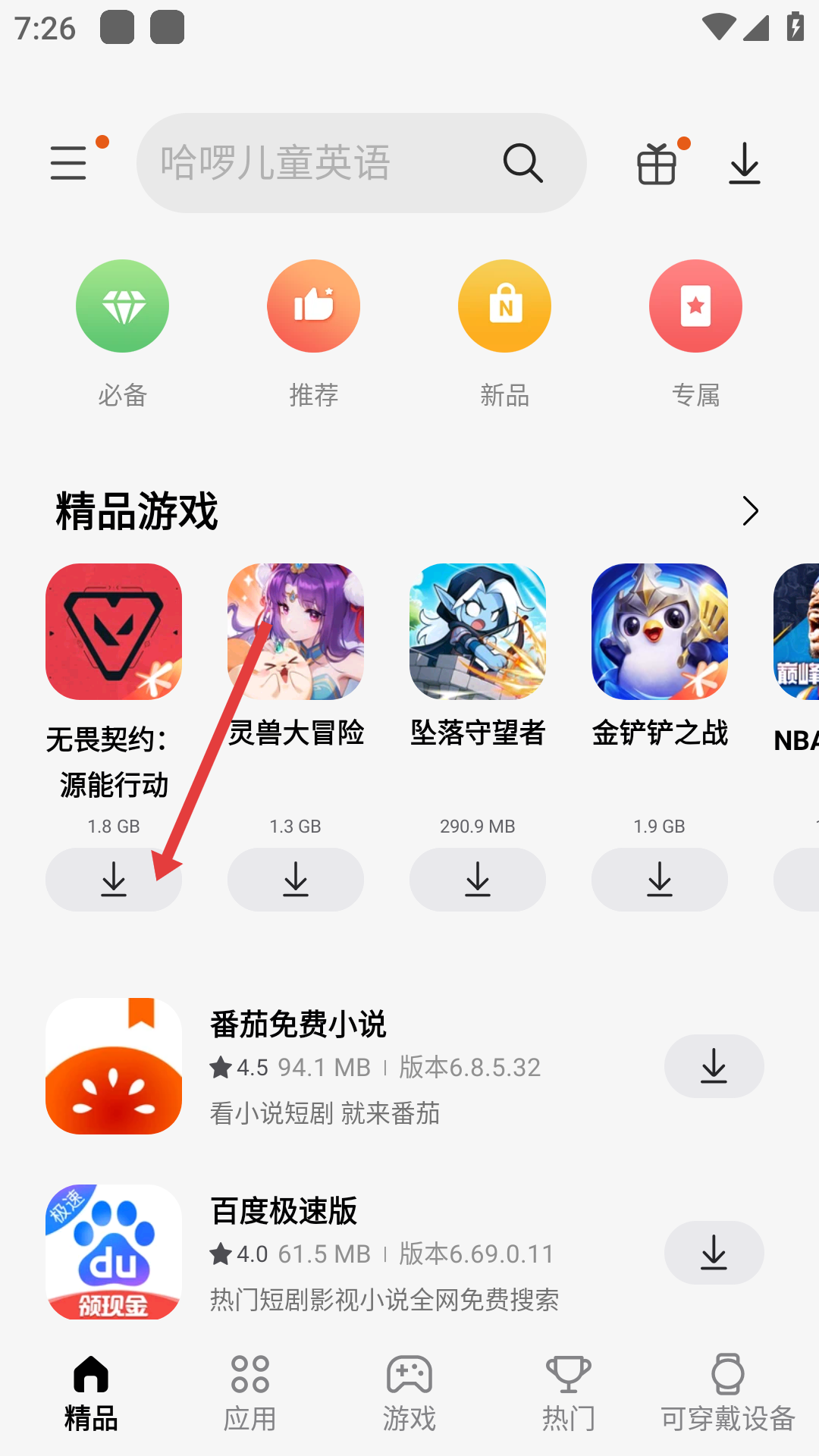Image resolution: width=819 pixels, height=1456 pixels.
Task: Switch to the 热门 tab
Action: coord(569,1393)
